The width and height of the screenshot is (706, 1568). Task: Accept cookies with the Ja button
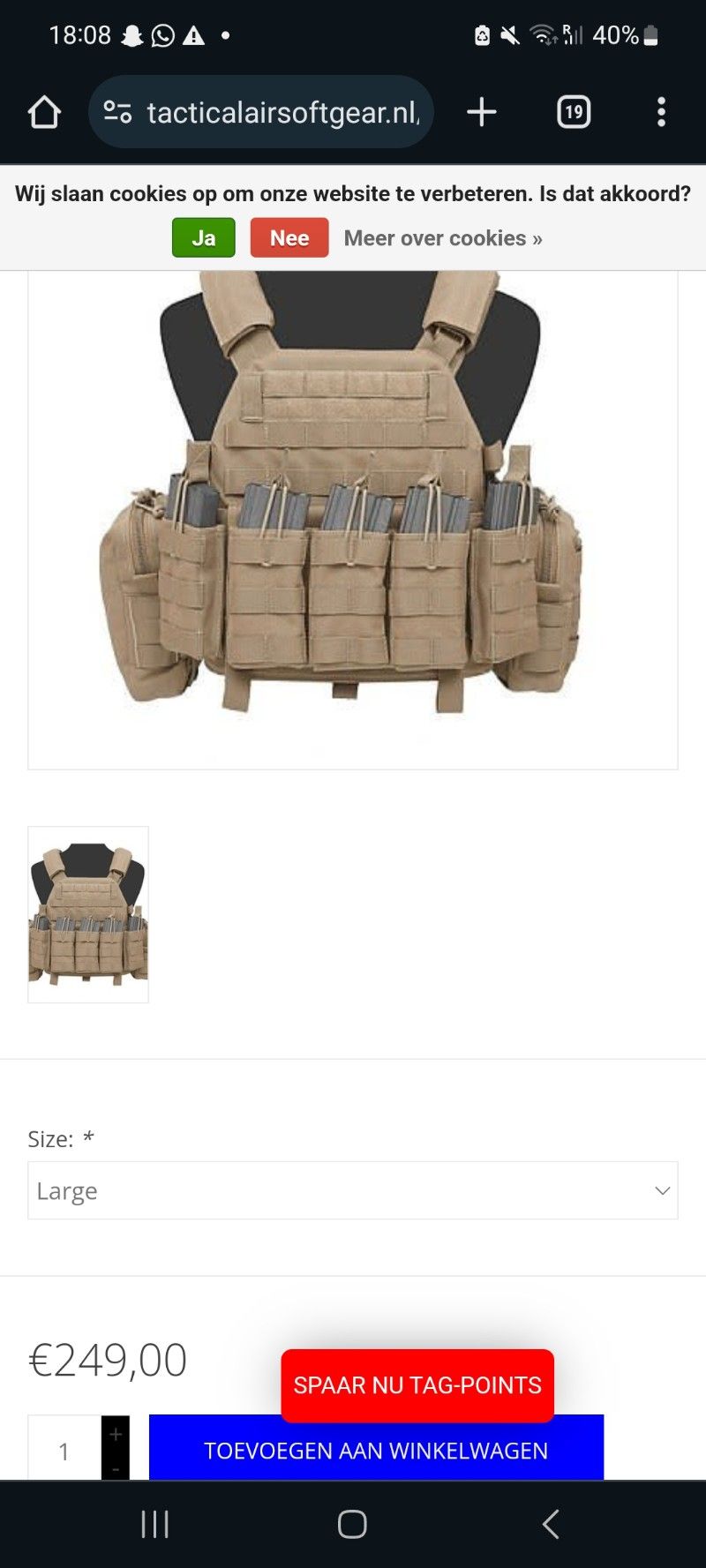(x=204, y=237)
